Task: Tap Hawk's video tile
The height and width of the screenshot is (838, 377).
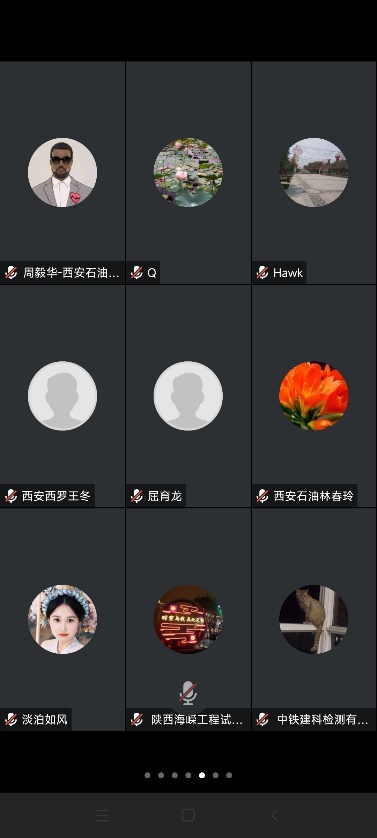Action: point(314,173)
